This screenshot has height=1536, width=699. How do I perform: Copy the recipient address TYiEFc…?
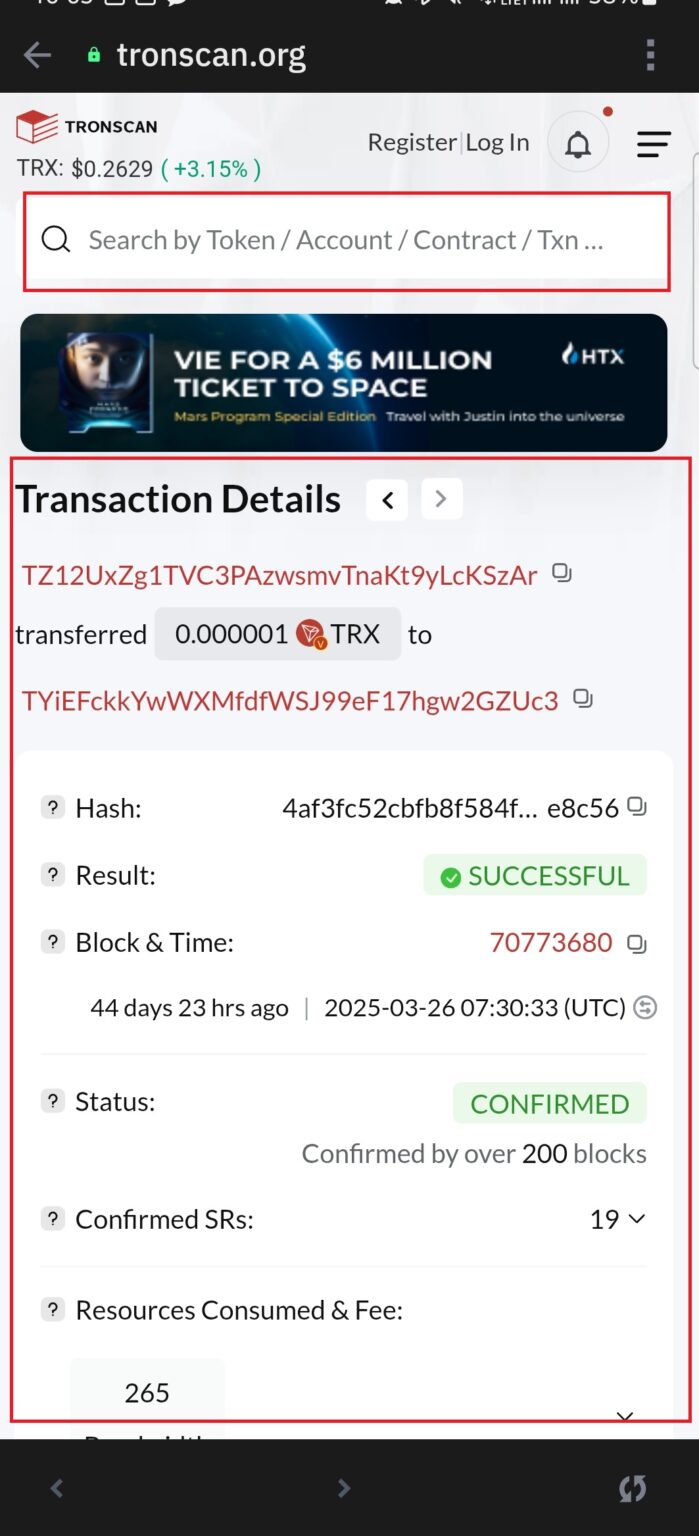pyautogui.click(x=583, y=699)
